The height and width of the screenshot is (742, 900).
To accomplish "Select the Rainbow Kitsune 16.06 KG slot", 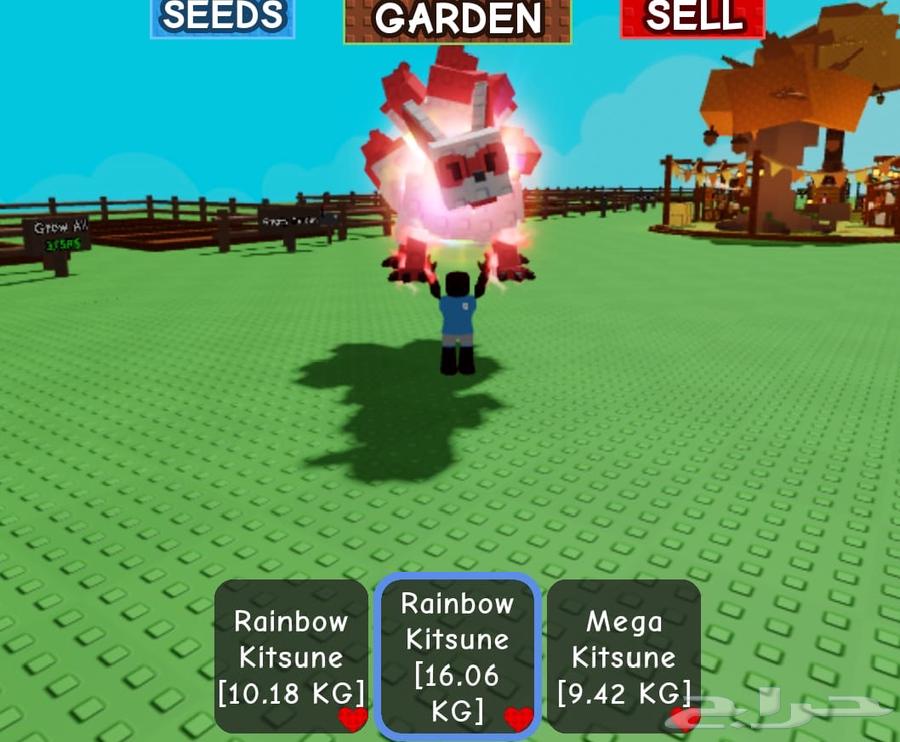I will (458, 657).
